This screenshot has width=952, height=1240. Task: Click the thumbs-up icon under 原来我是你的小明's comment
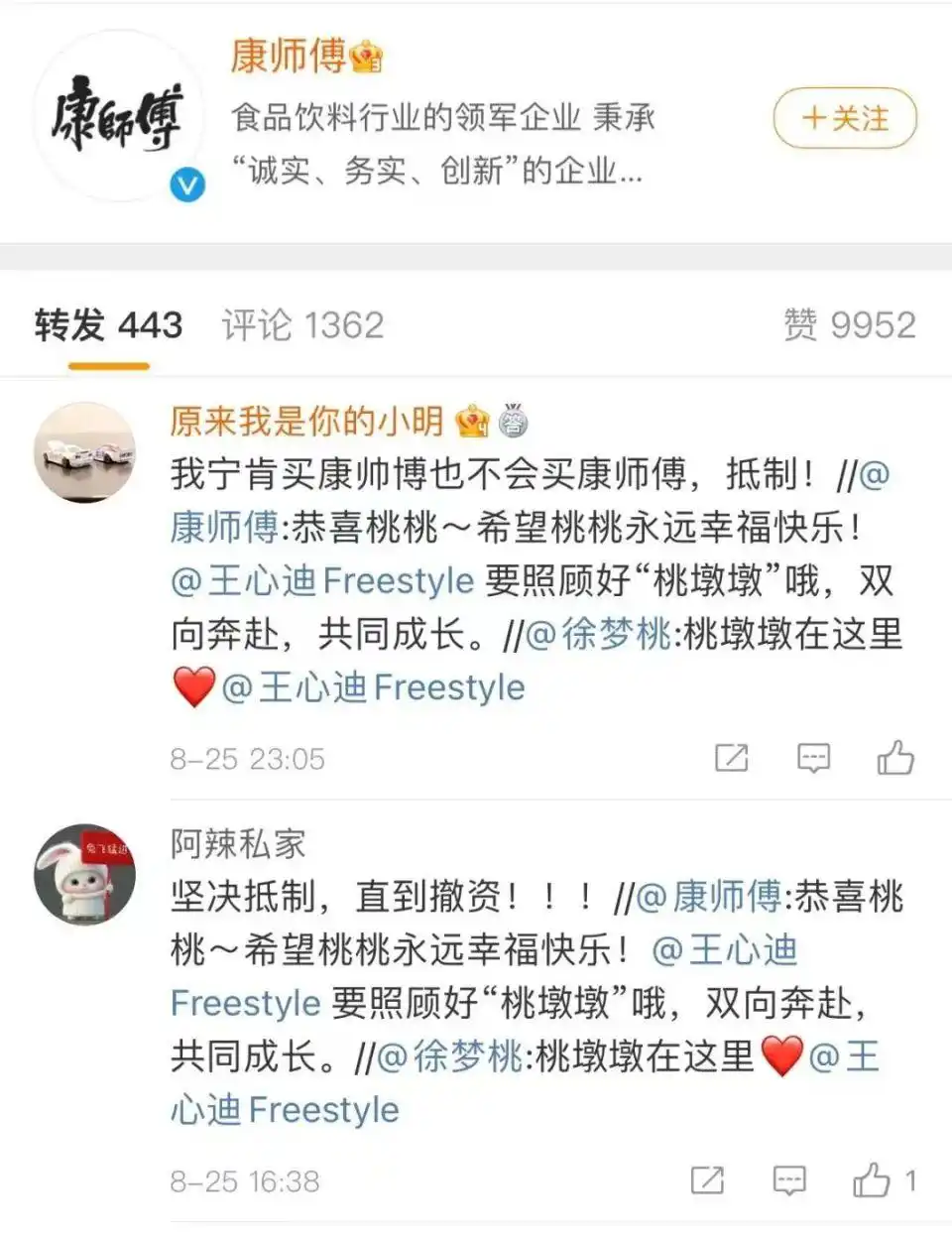pyautogui.click(x=895, y=756)
